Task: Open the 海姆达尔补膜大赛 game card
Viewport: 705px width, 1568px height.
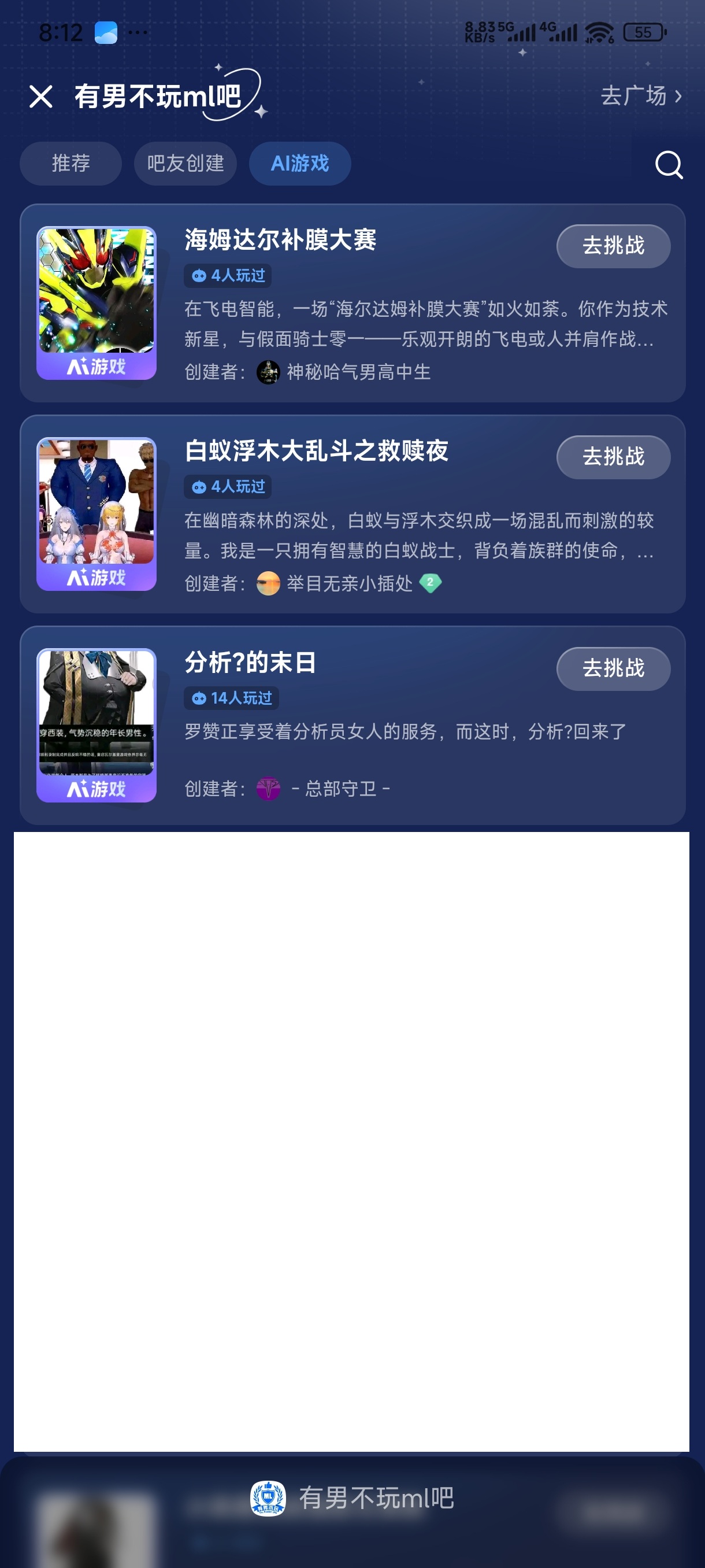Action: coord(280,240)
